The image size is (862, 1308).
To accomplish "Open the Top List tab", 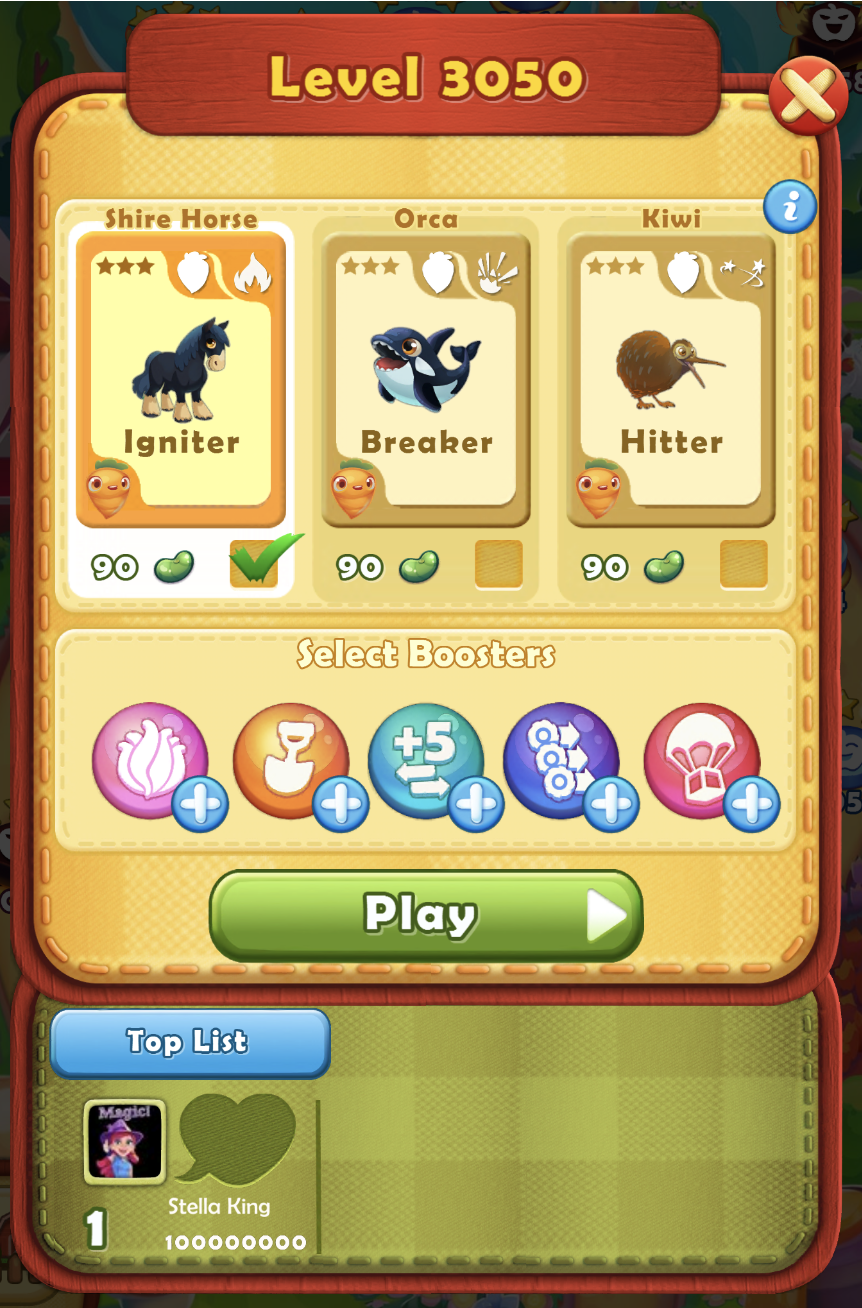I will click(189, 1042).
